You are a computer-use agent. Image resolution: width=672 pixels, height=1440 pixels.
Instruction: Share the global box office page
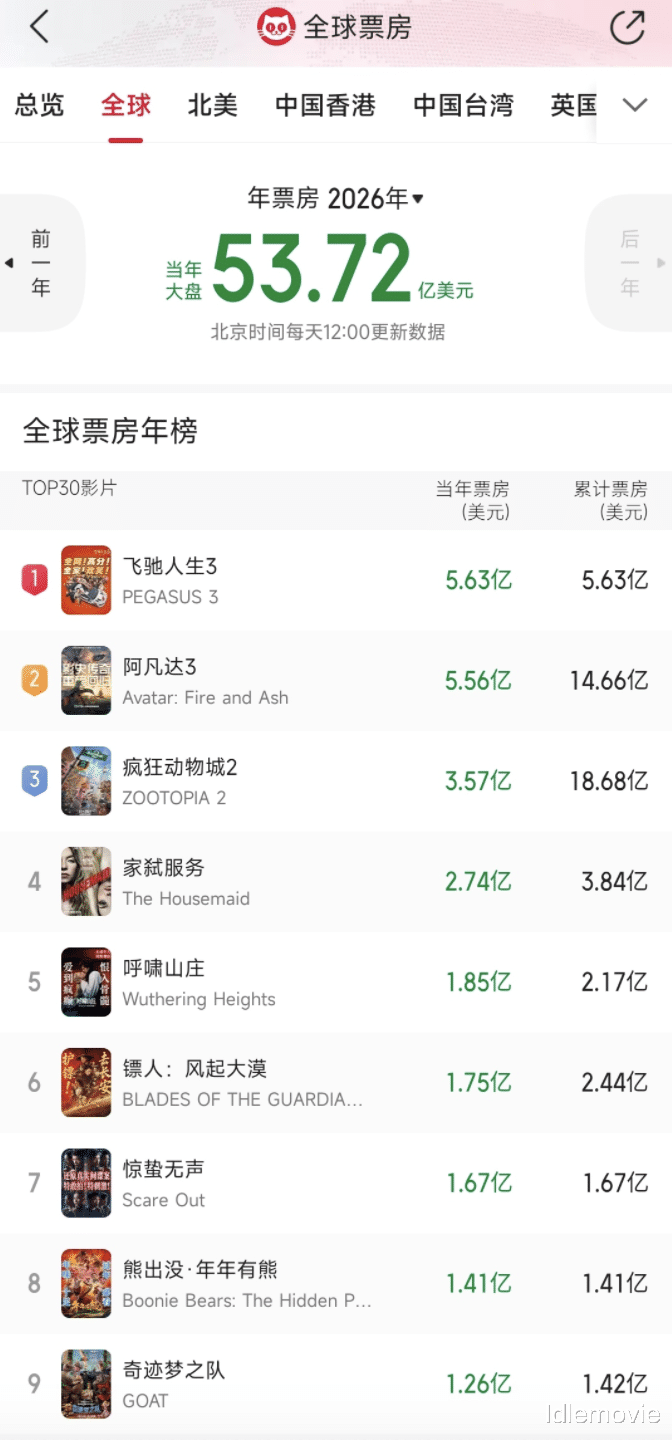click(627, 28)
